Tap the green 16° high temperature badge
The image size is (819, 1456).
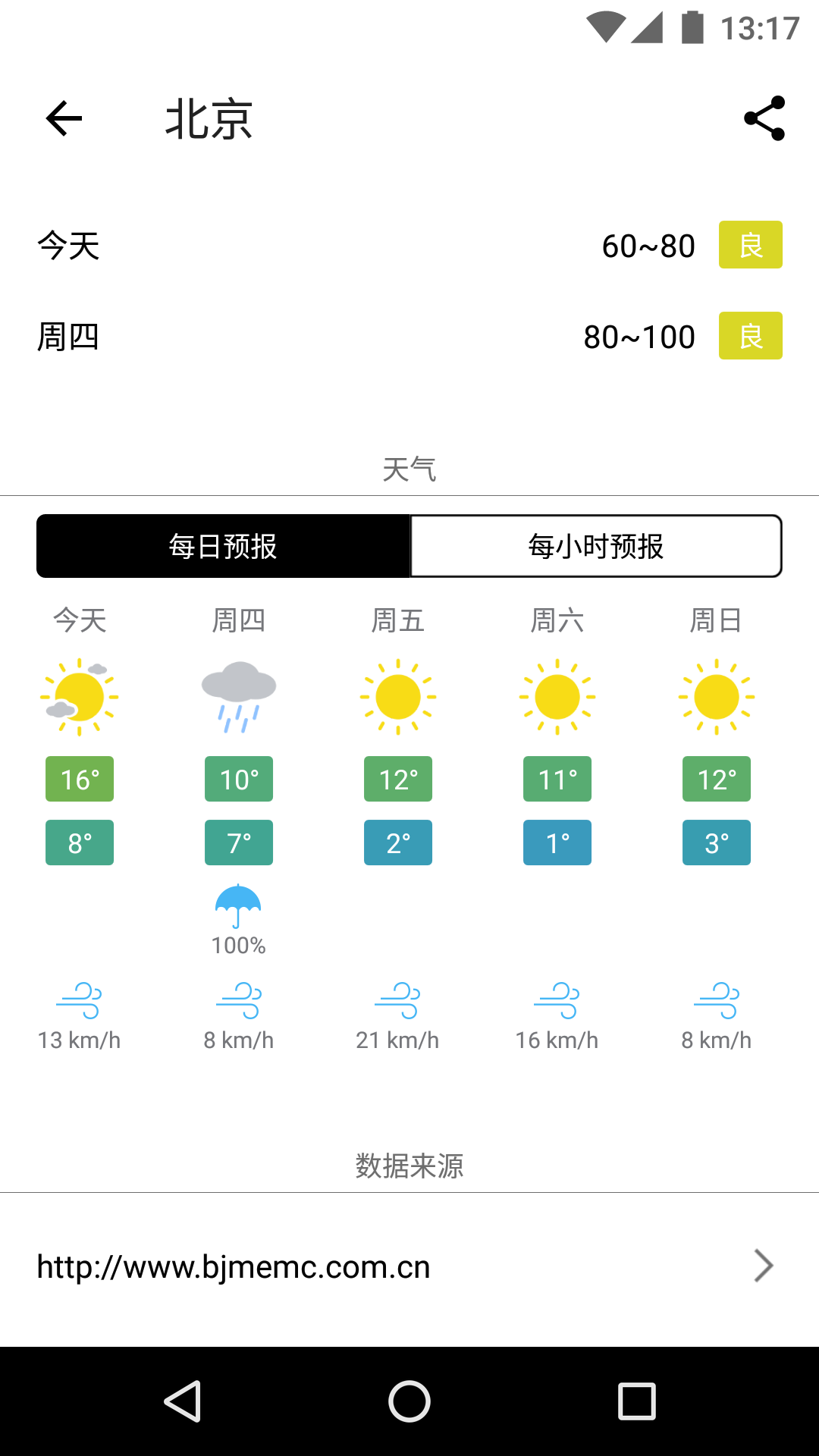coord(80,779)
